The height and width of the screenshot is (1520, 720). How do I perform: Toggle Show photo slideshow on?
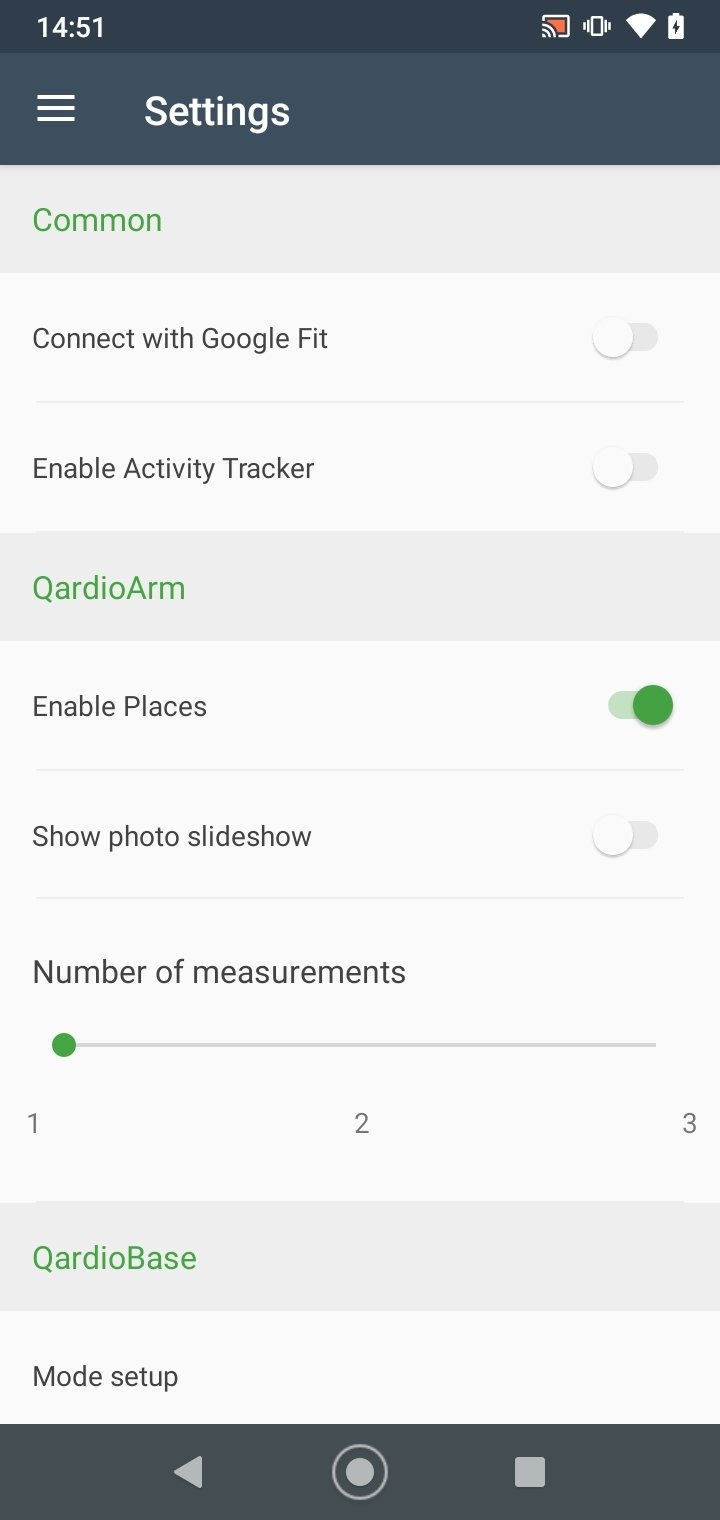[x=626, y=836]
